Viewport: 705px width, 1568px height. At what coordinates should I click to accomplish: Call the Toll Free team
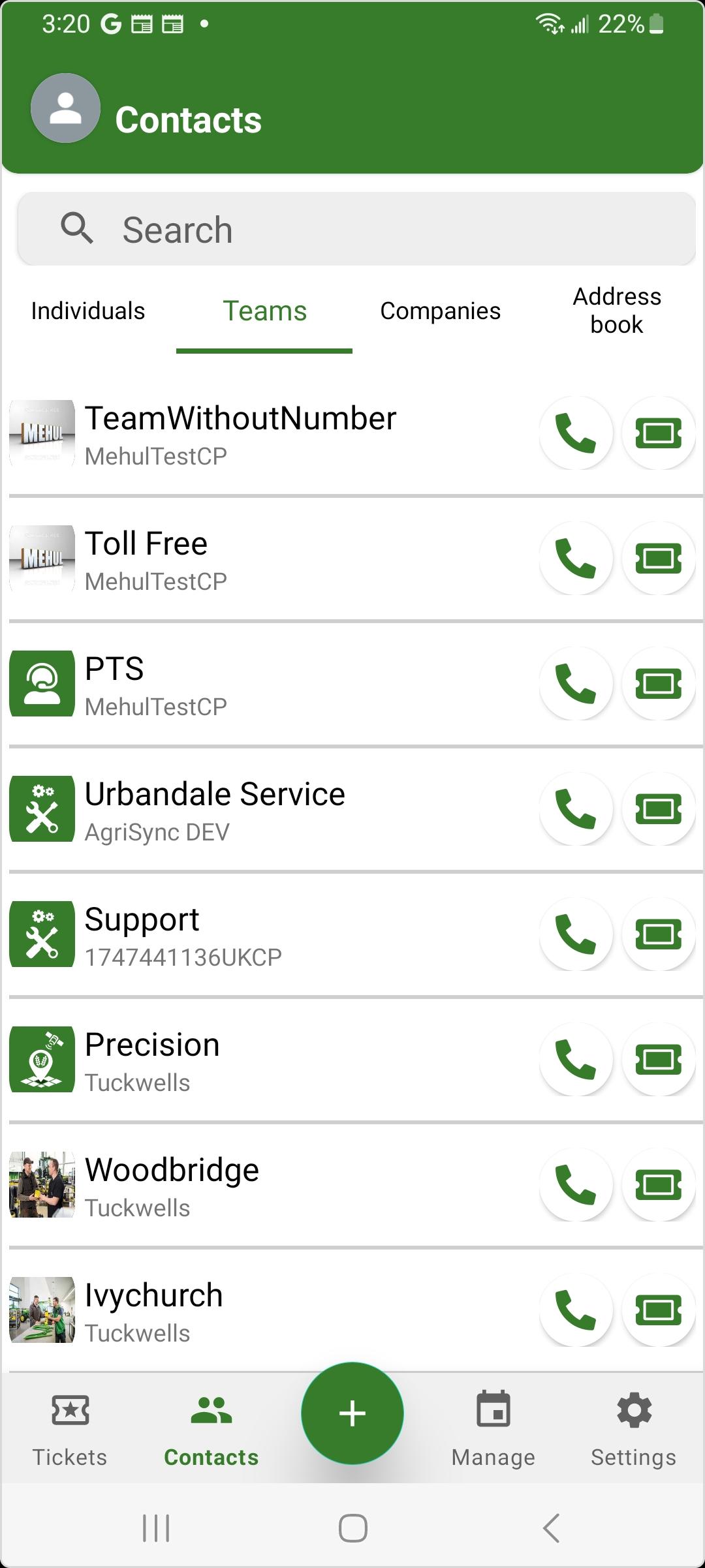pos(576,559)
